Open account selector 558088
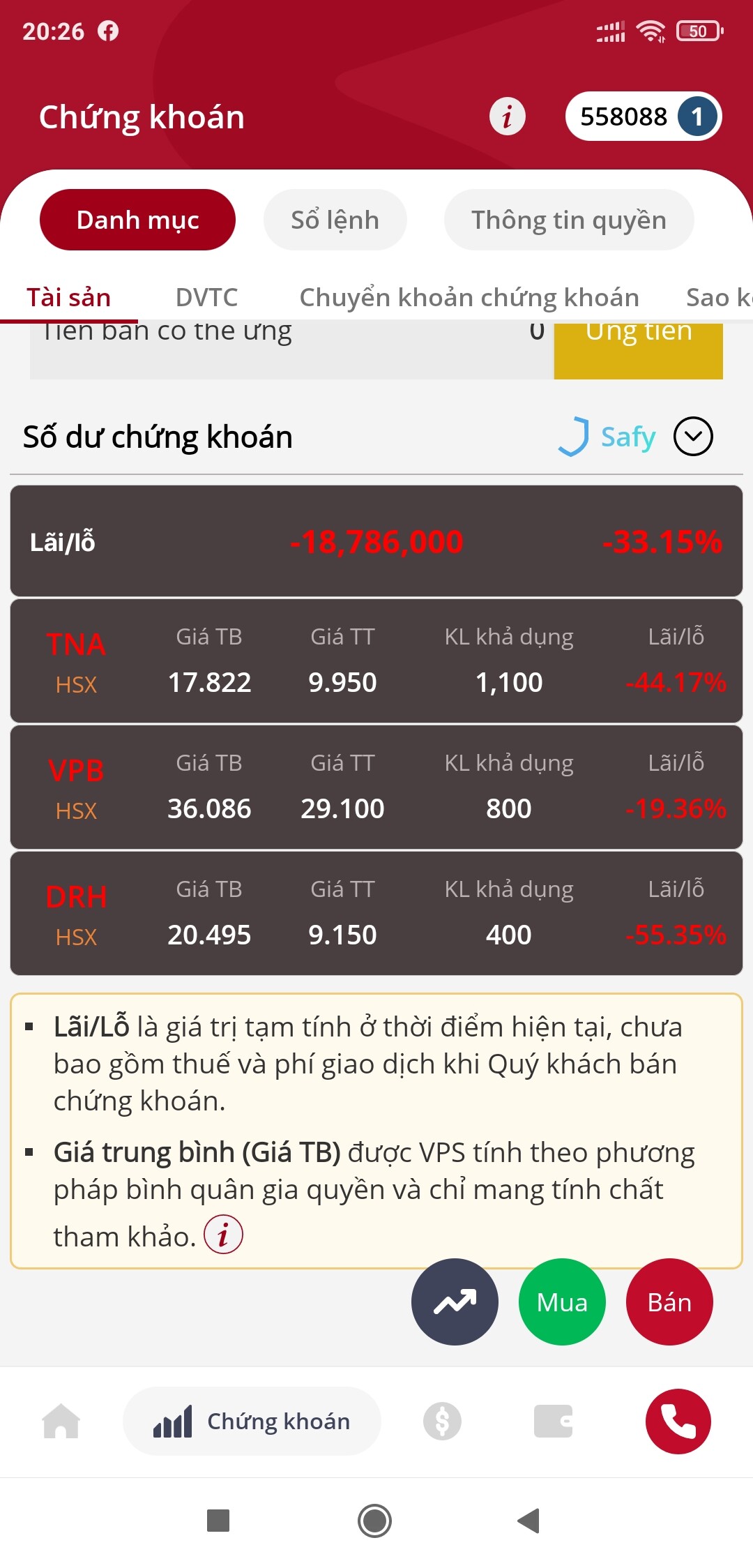Image resolution: width=753 pixels, height=1568 pixels. click(642, 116)
